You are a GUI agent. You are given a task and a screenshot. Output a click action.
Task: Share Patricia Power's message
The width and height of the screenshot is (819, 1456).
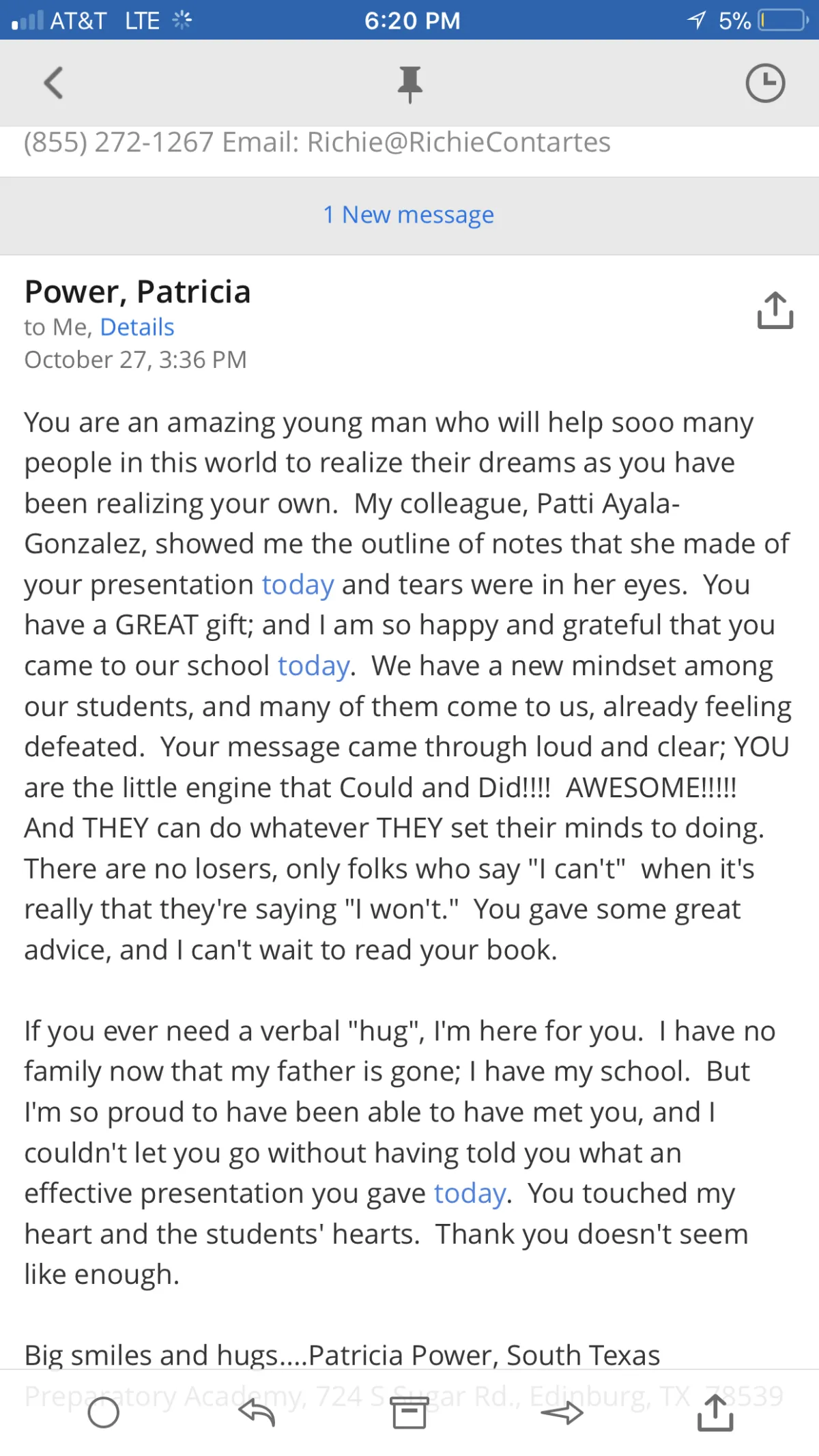[x=775, y=311]
